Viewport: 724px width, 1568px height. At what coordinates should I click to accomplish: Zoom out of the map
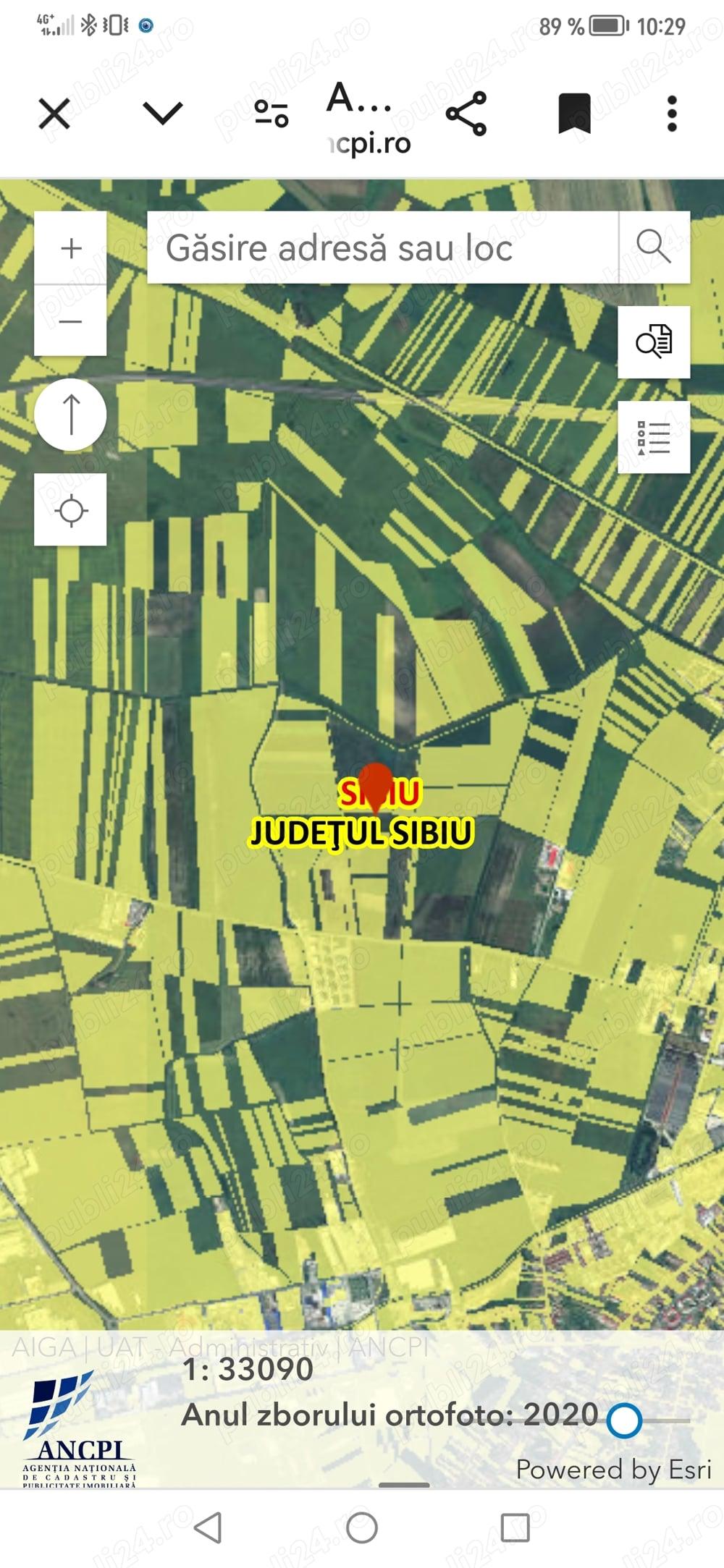point(71,321)
